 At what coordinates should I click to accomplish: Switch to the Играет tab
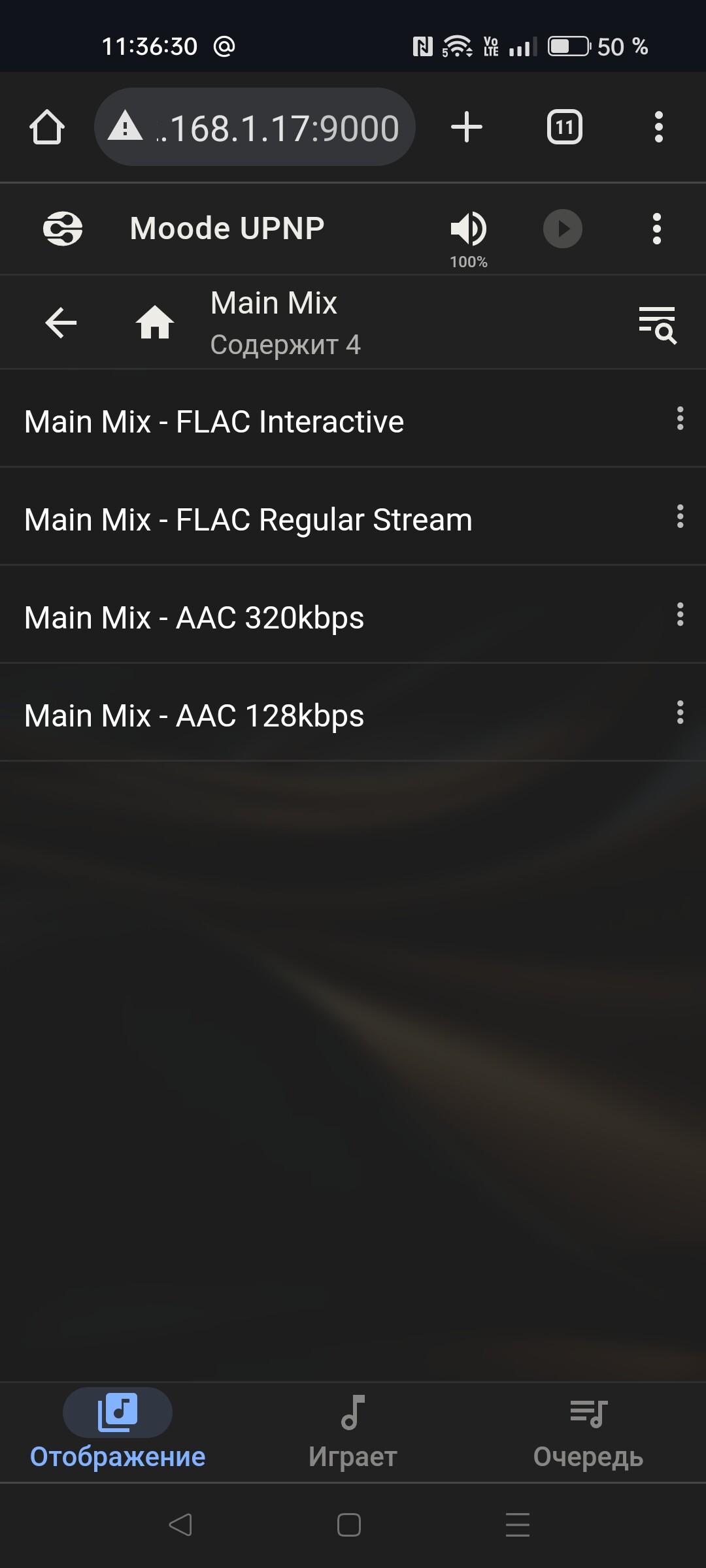pyautogui.click(x=353, y=1431)
